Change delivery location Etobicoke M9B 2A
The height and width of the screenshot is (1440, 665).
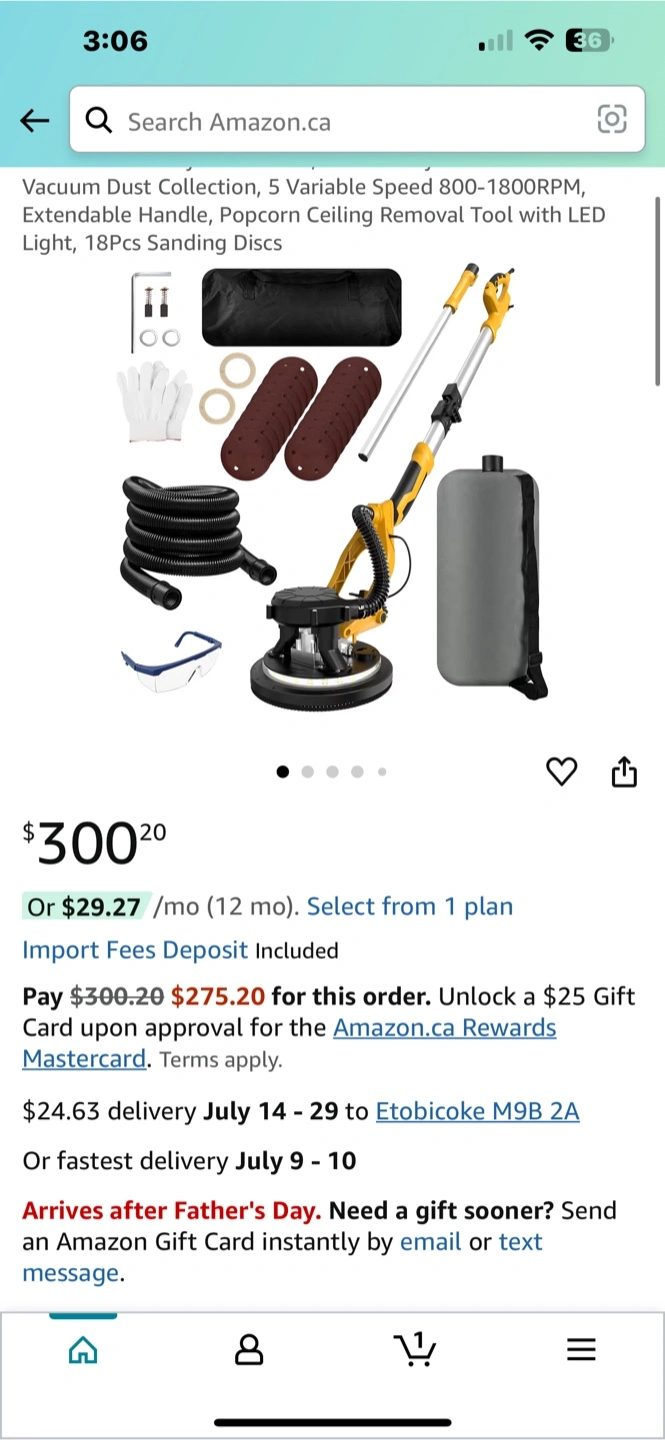point(477,1111)
